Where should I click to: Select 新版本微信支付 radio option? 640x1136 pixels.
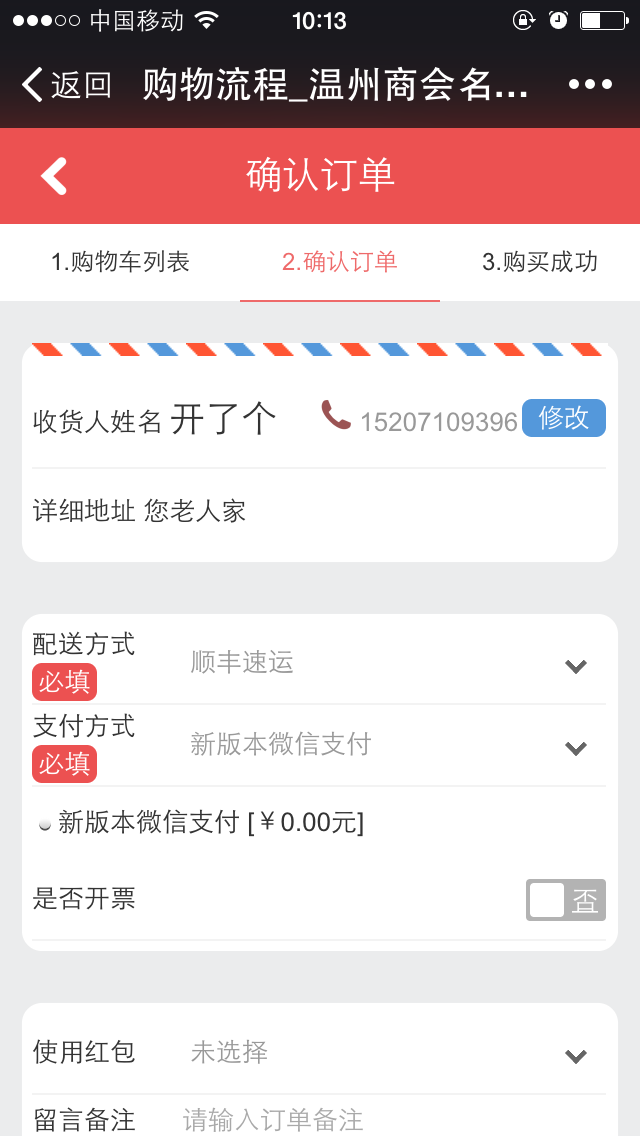pyautogui.click(x=45, y=825)
